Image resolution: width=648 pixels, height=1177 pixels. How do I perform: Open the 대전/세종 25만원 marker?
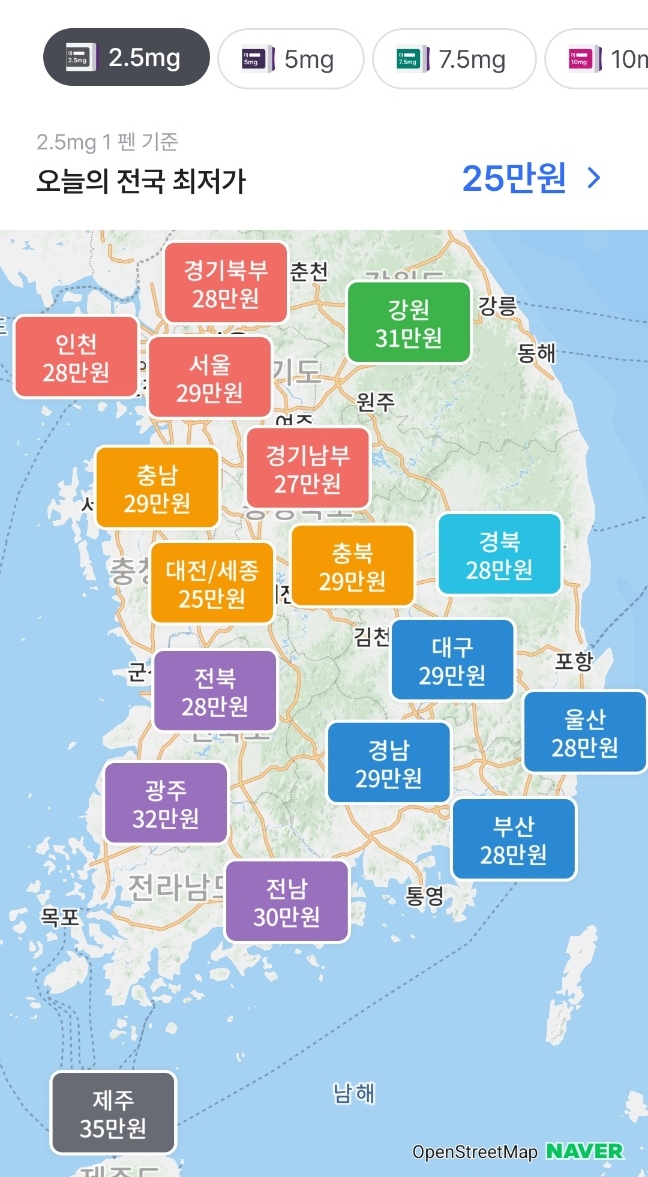tap(211, 583)
